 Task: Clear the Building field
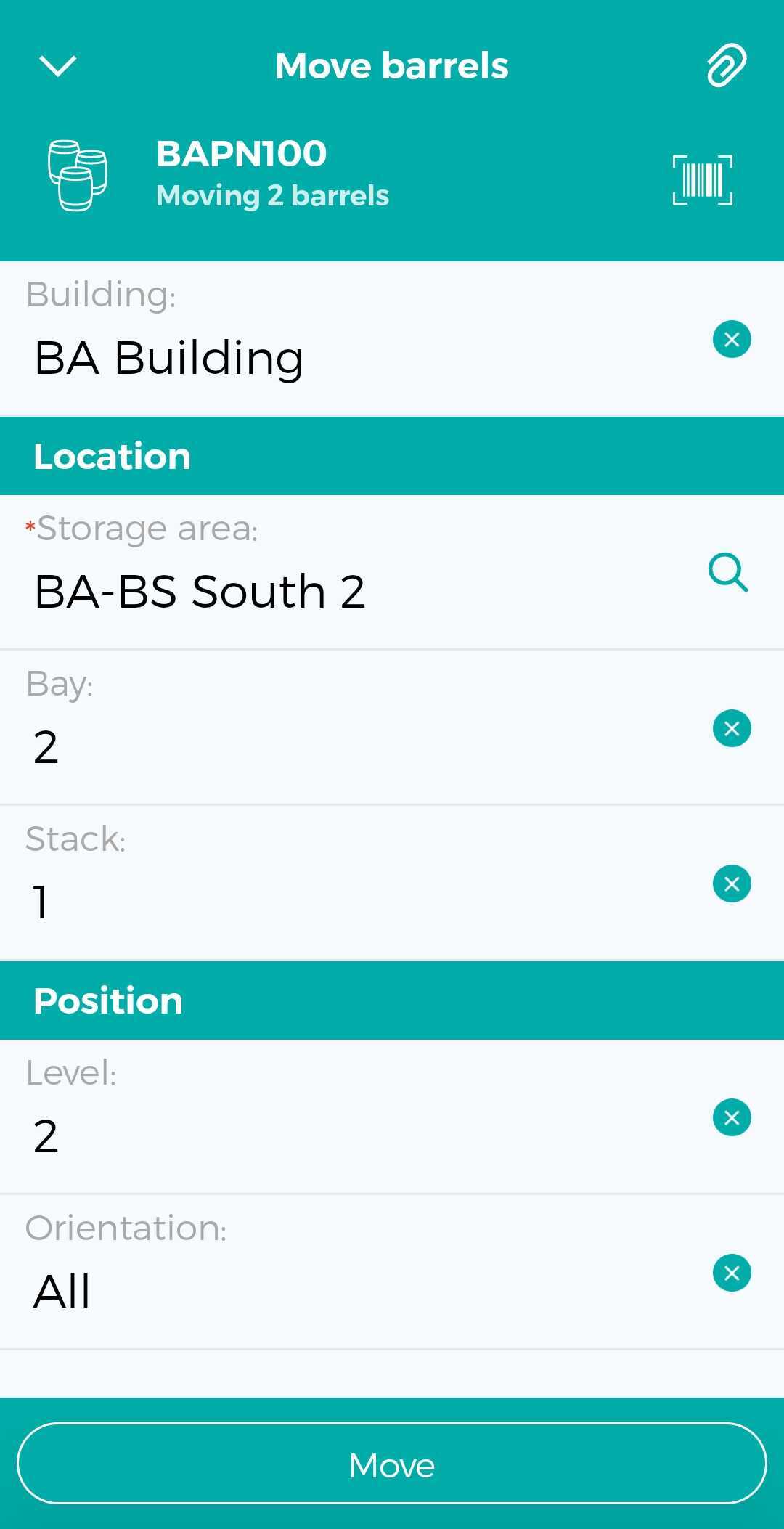(732, 339)
